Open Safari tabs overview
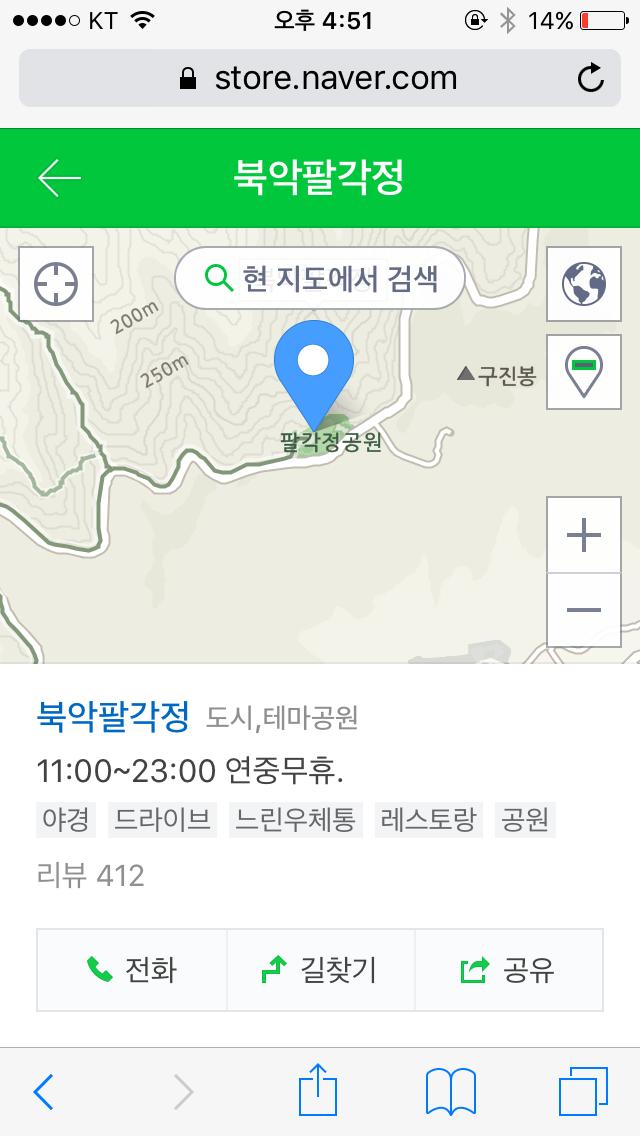640x1136 pixels. click(583, 1091)
